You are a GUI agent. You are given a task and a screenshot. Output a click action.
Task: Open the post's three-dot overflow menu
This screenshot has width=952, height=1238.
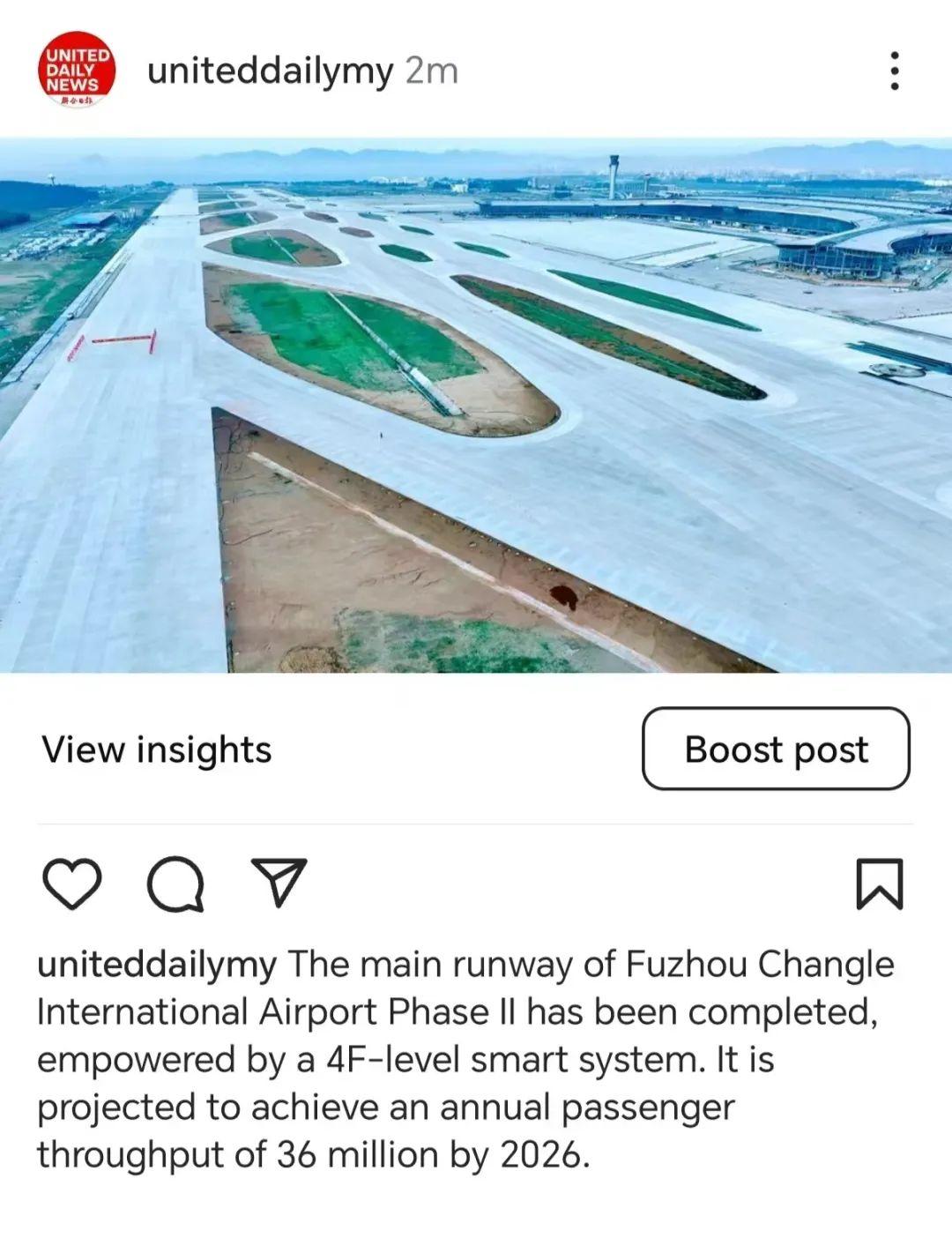[x=894, y=71]
